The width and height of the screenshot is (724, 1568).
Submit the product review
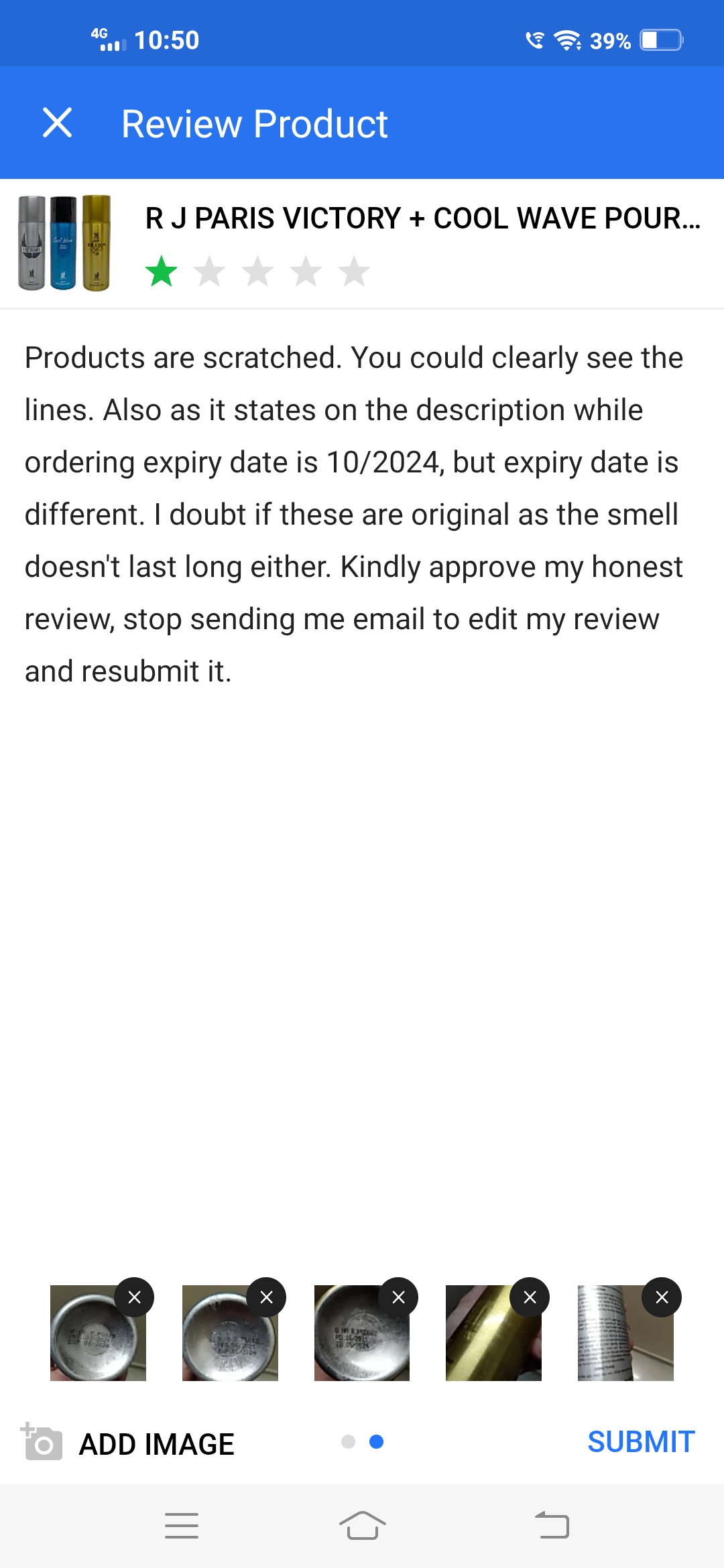[641, 1442]
